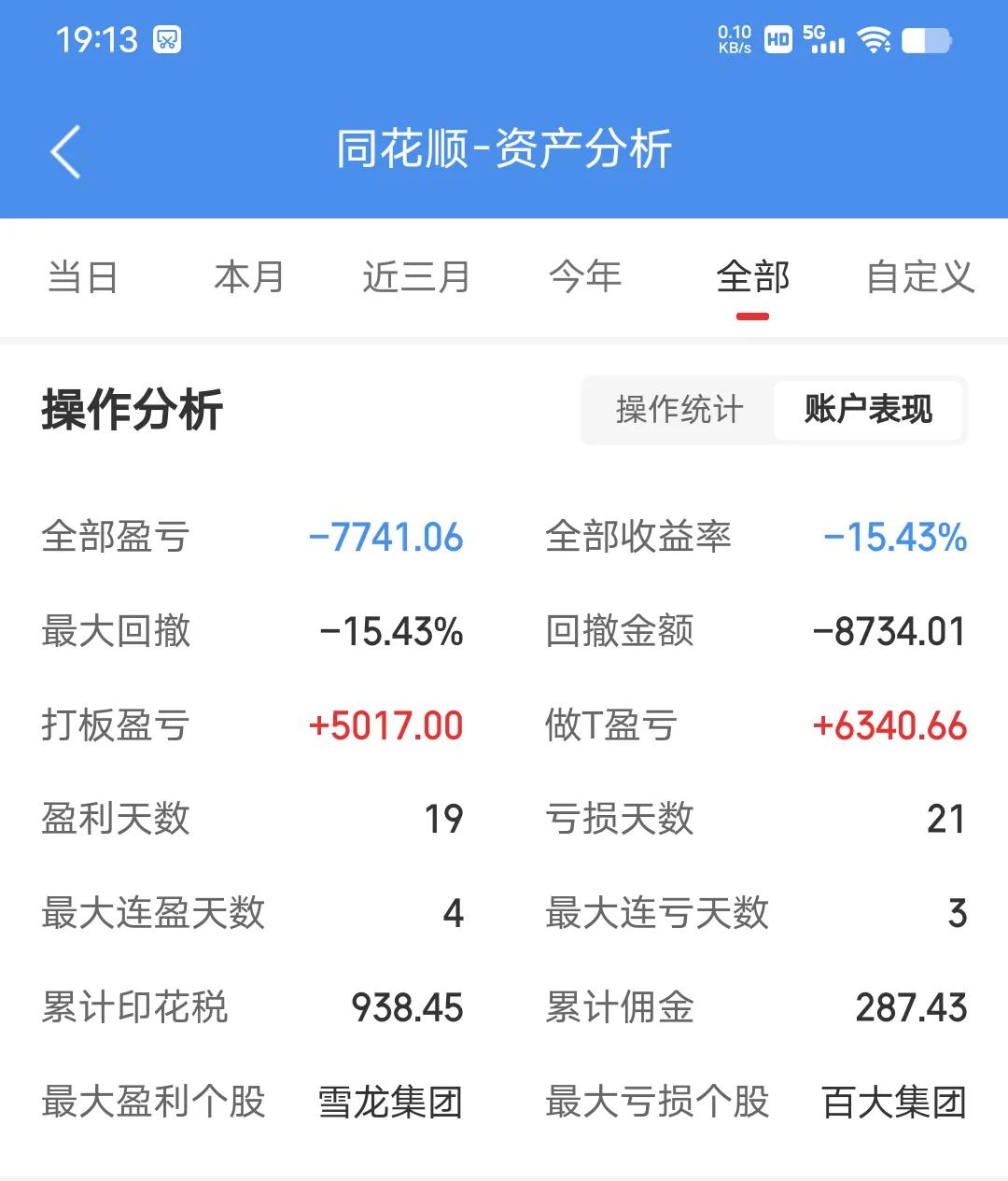This screenshot has width=1008, height=1181.
Task: View the 今年 tab
Action: (585, 277)
